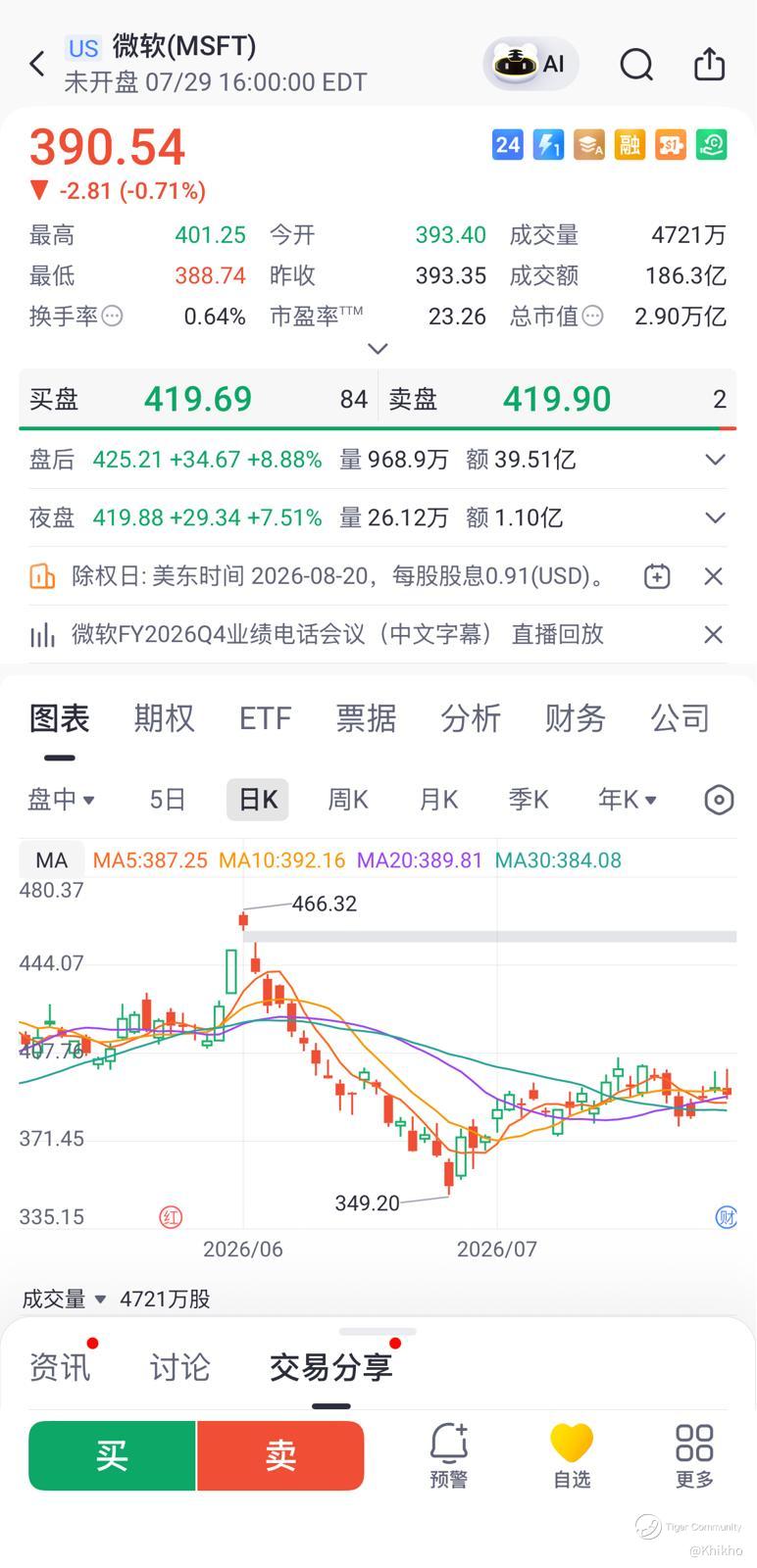The height and width of the screenshot is (1568, 757).
Task: Share this MSFT stock page
Action: pyautogui.click(x=709, y=64)
